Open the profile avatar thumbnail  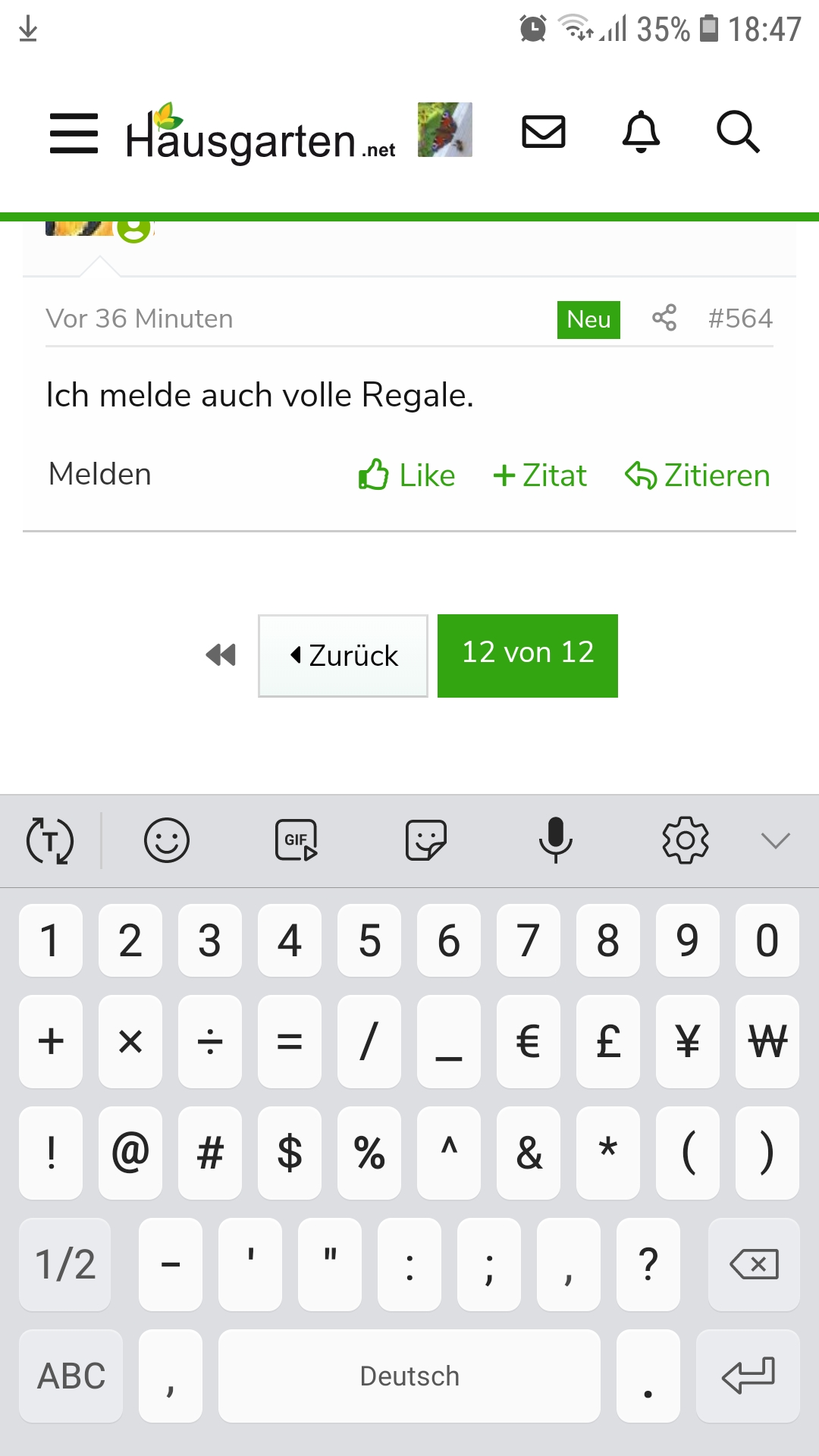pyautogui.click(x=445, y=130)
